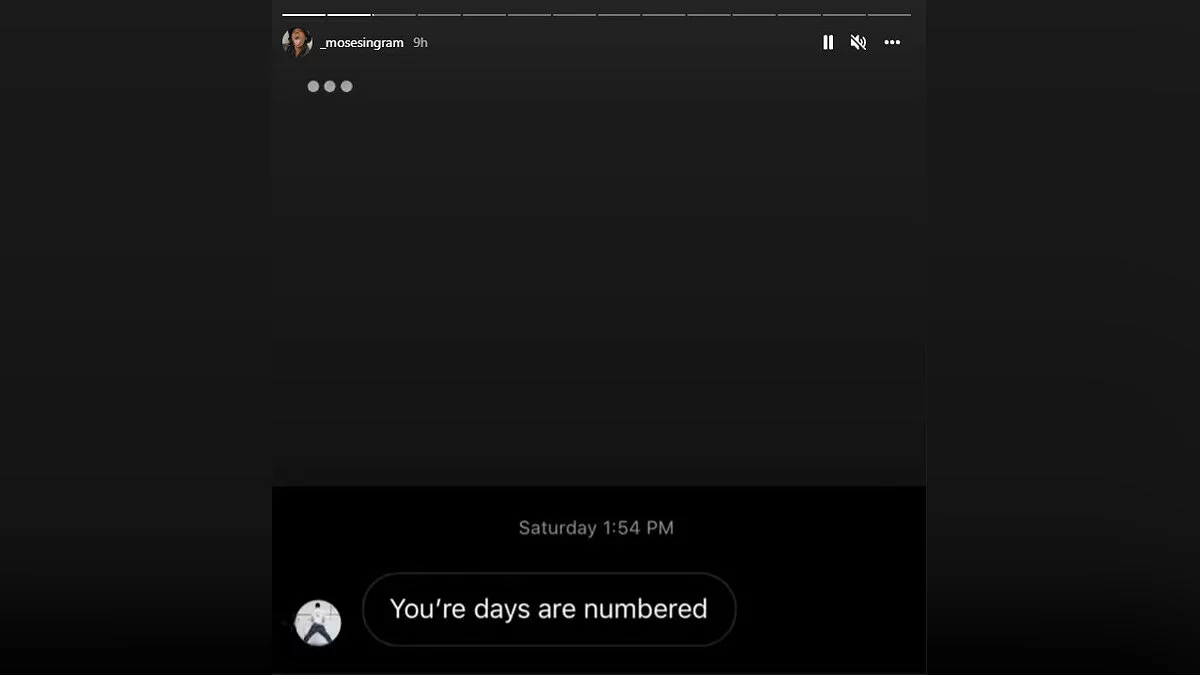
Task: Pause the story playback
Action: pos(828,42)
